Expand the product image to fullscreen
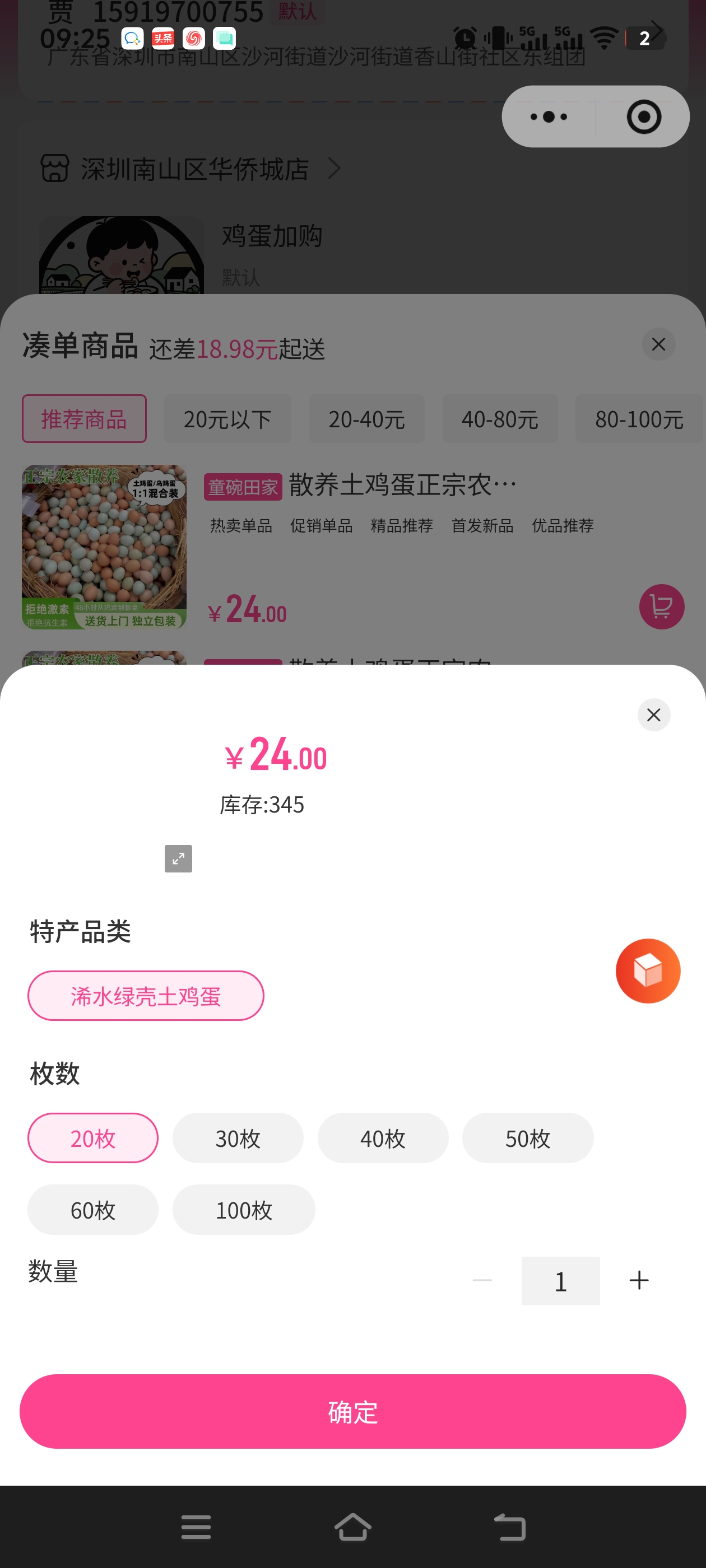 [x=178, y=858]
